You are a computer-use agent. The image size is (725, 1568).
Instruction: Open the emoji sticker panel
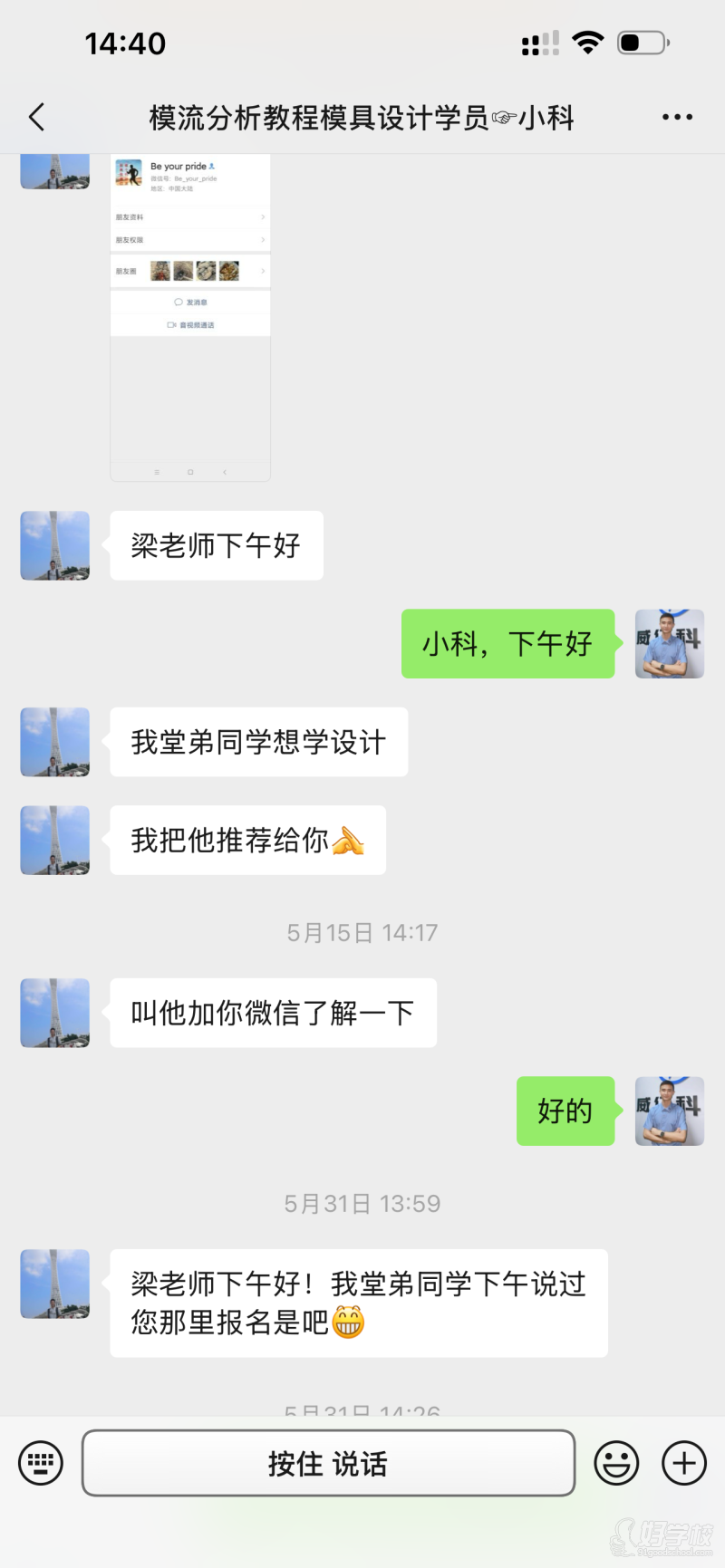coord(616,1462)
